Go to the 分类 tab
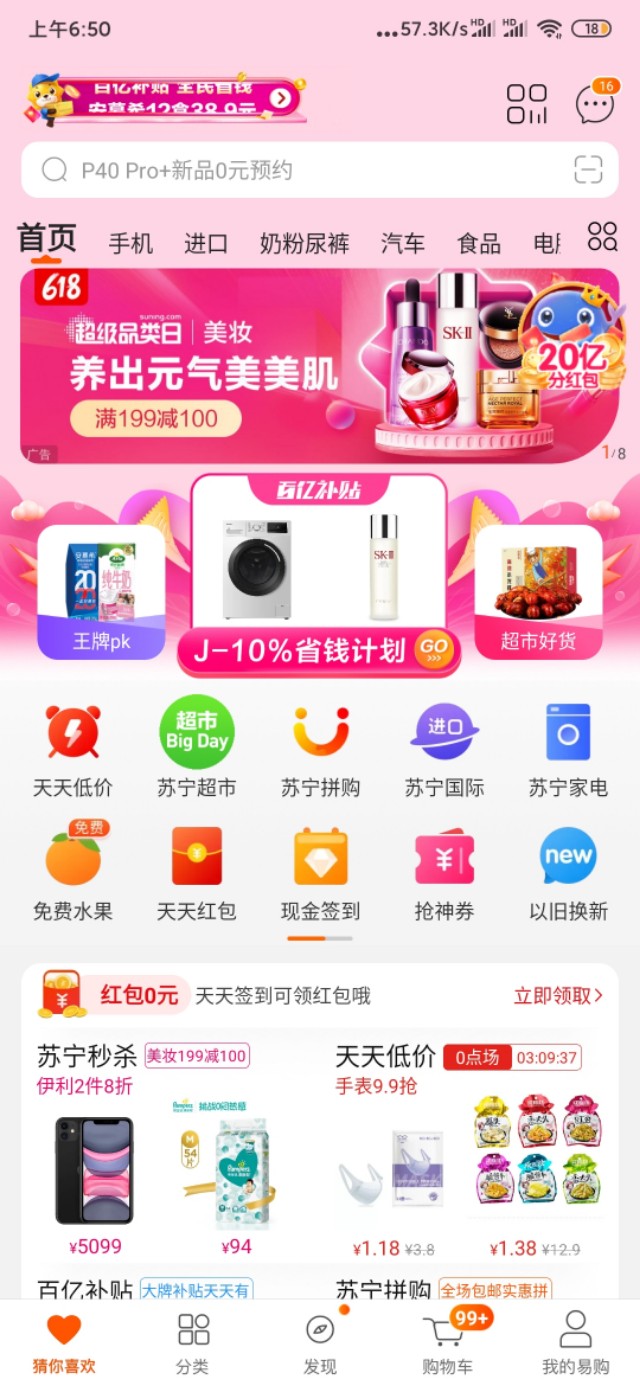The height and width of the screenshot is (1386, 640). [193, 1344]
